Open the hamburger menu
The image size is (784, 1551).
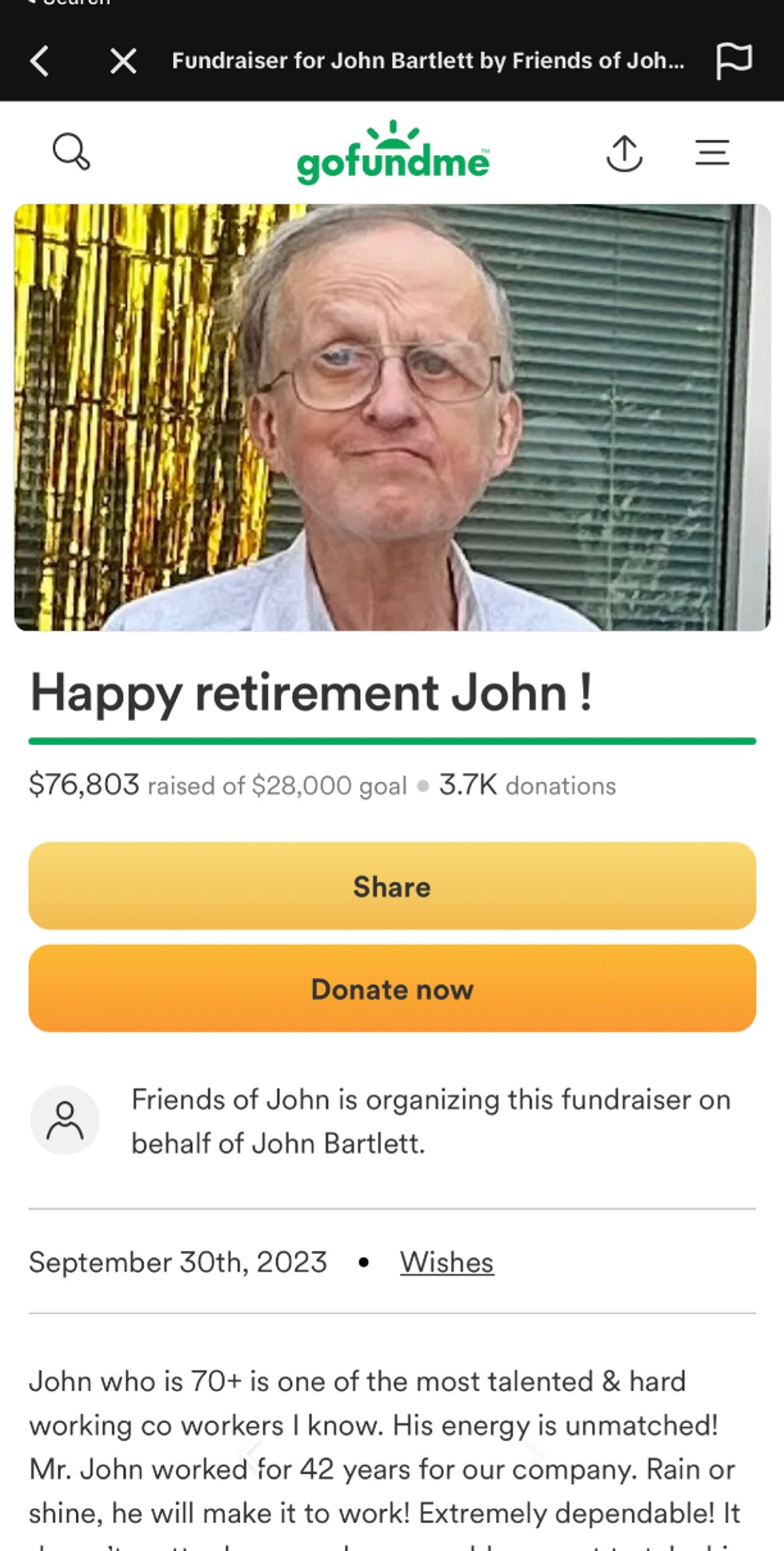pos(712,152)
